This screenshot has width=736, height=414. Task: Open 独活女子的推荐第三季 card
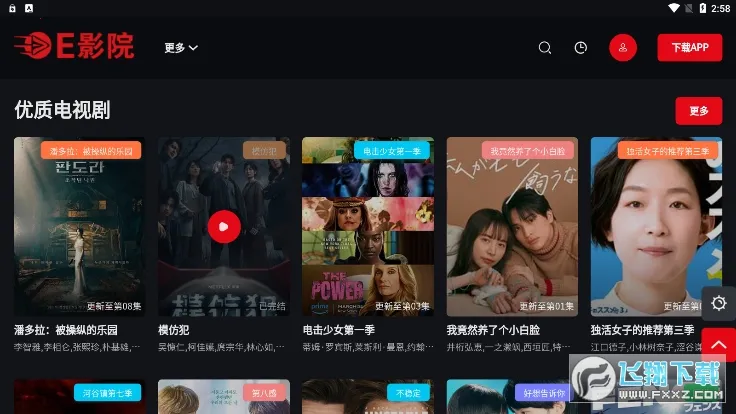pos(655,225)
